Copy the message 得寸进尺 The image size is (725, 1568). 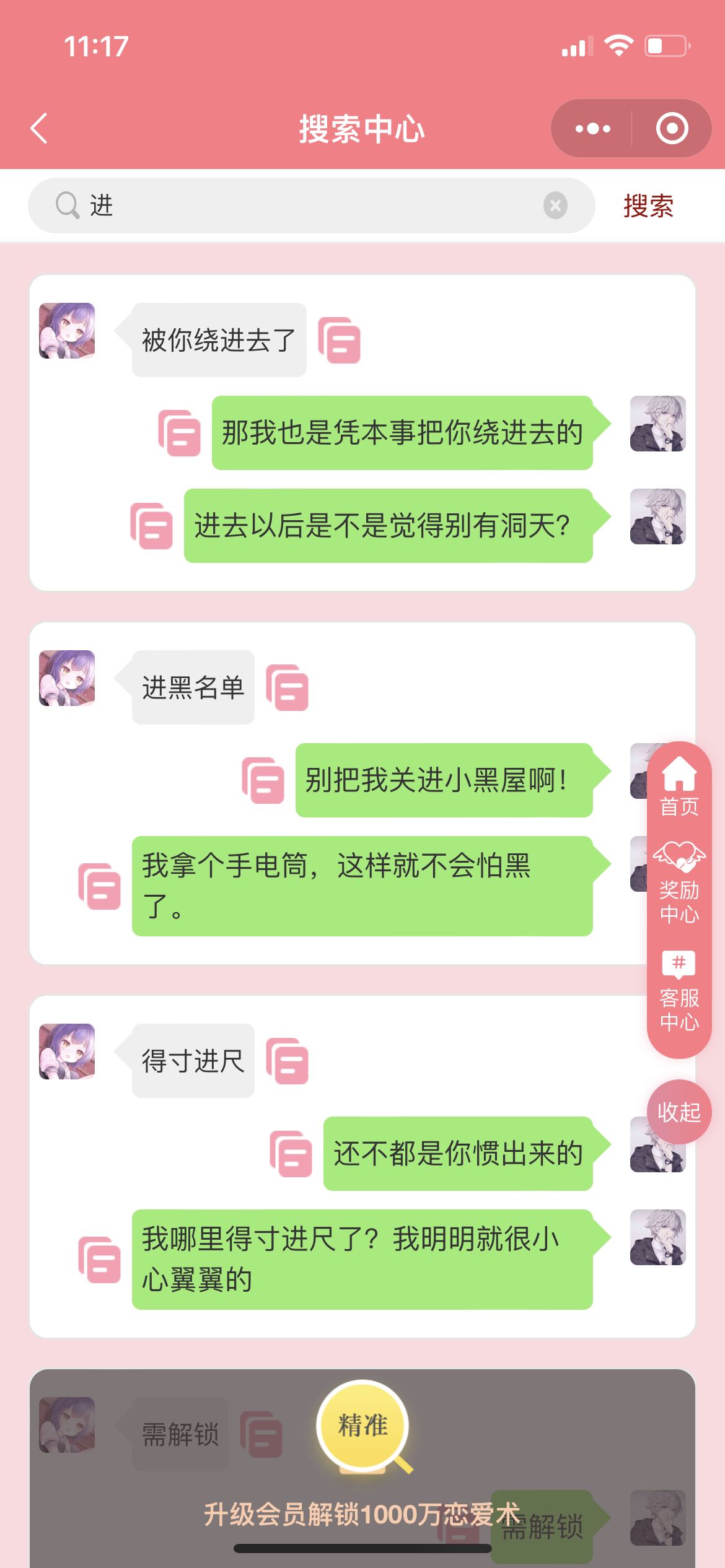click(288, 1061)
